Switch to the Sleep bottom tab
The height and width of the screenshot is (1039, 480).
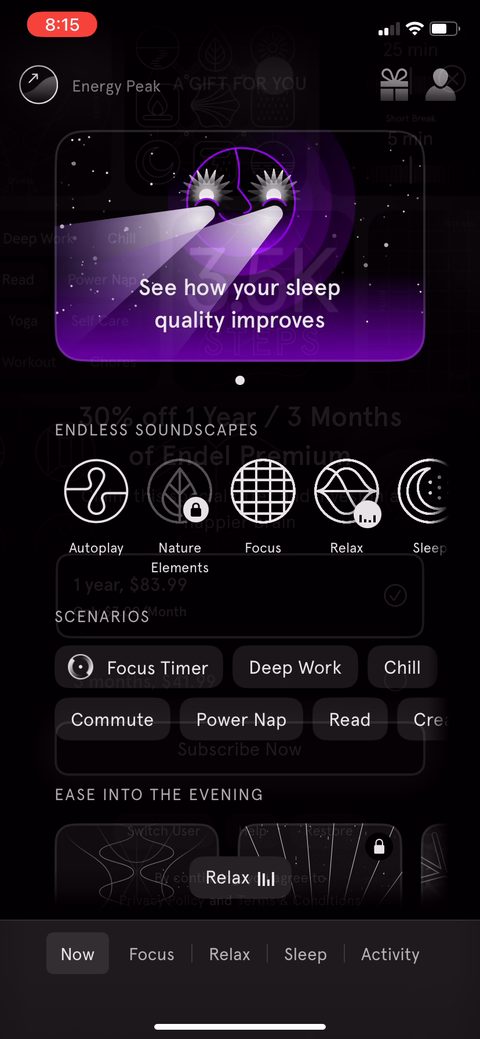(306, 954)
